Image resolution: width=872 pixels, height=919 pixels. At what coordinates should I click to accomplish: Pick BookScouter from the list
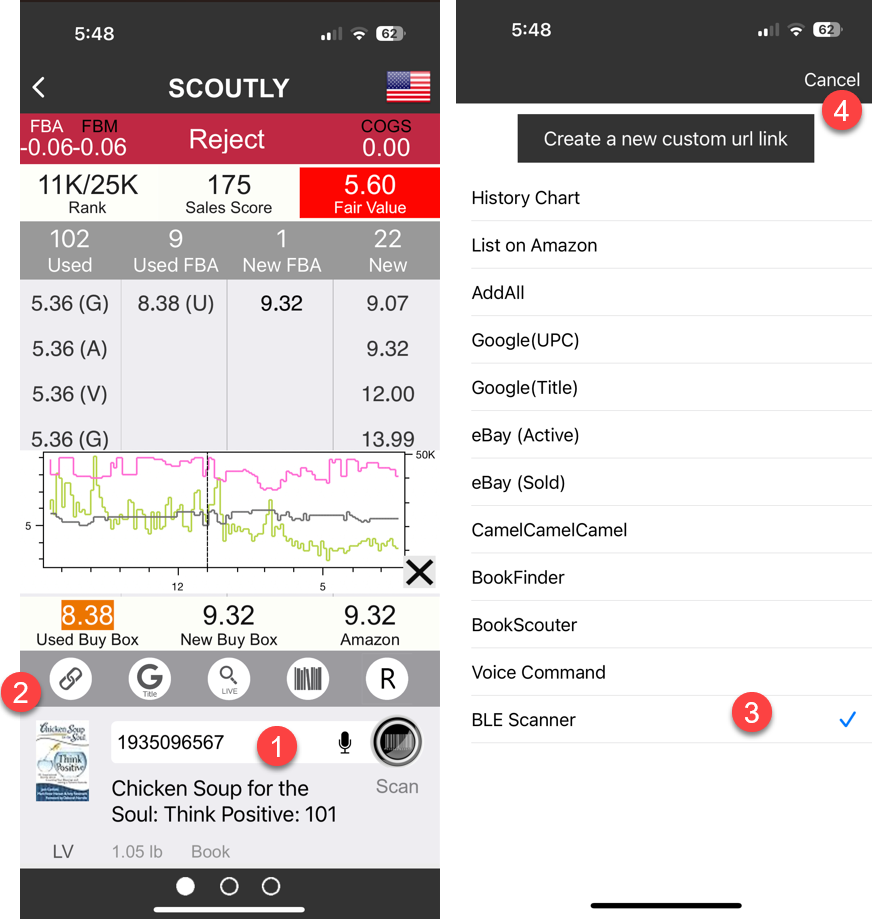click(524, 625)
